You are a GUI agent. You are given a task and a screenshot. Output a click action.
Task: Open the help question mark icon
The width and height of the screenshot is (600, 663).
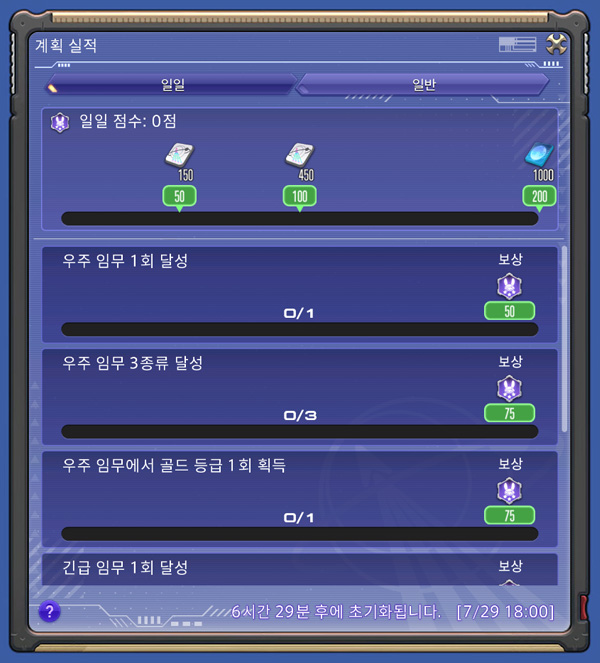[49, 611]
